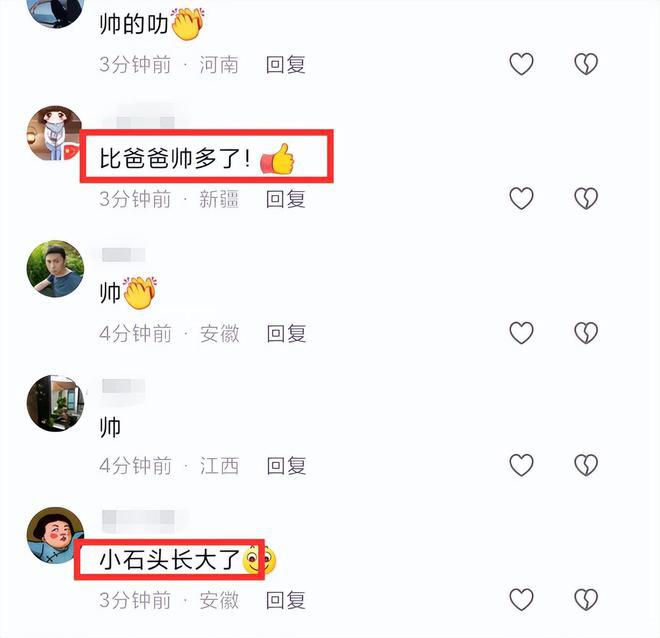The width and height of the screenshot is (660, 638).
Task: Dislike the comment 帅的叻 from 河南
Action: tap(585, 65)
